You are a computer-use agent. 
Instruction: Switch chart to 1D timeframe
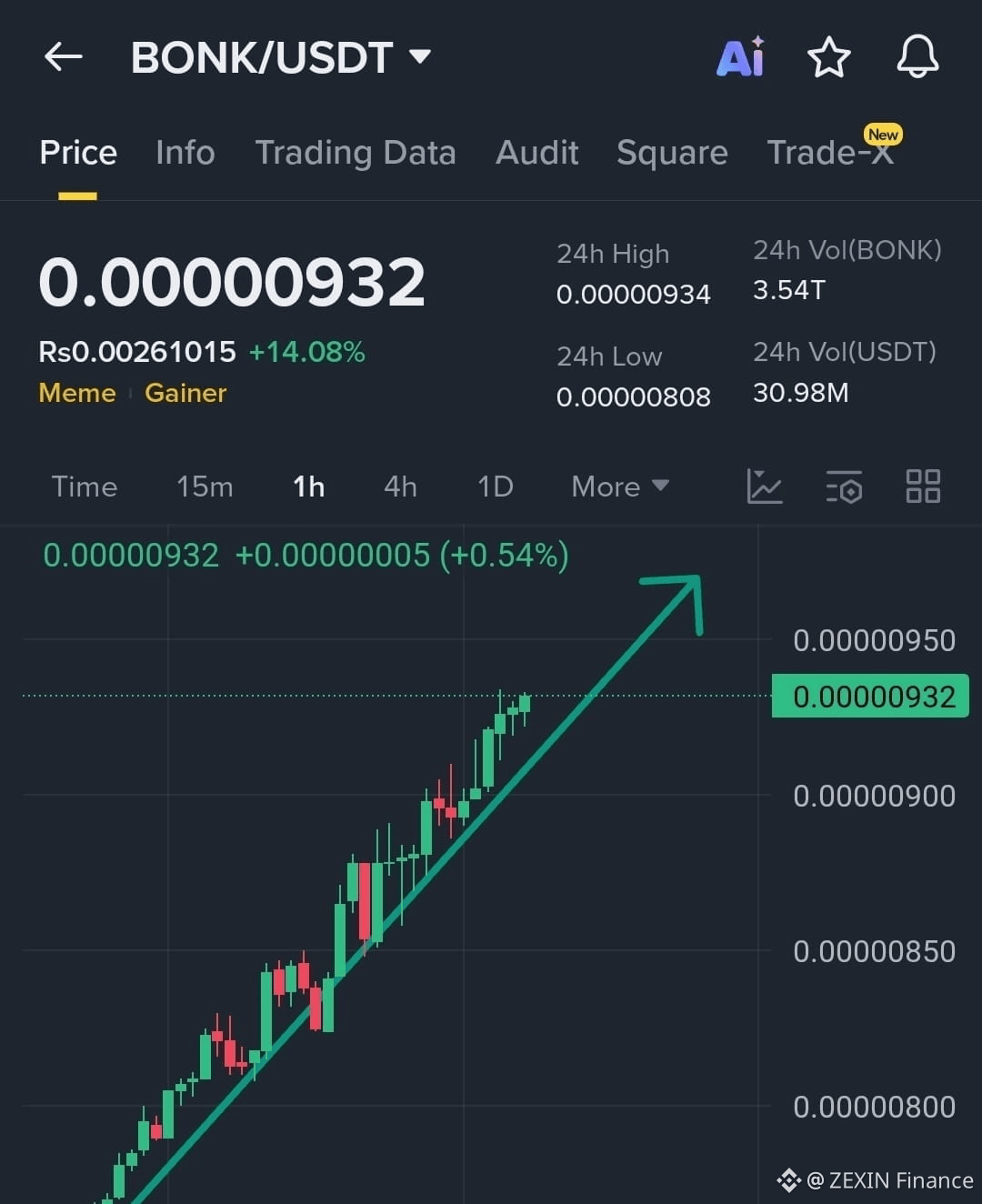point(495,487)
